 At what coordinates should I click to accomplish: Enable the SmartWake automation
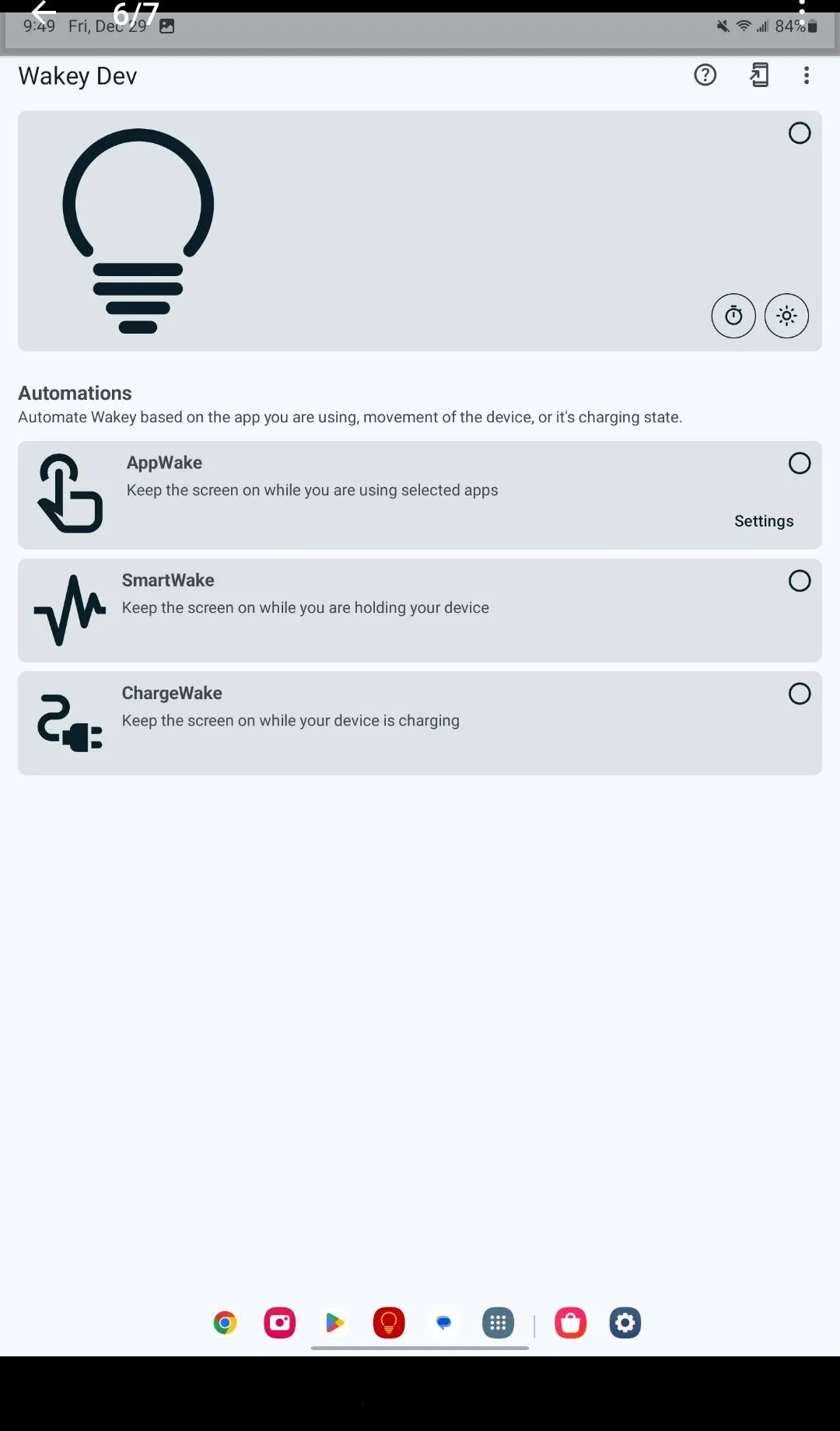800,581
